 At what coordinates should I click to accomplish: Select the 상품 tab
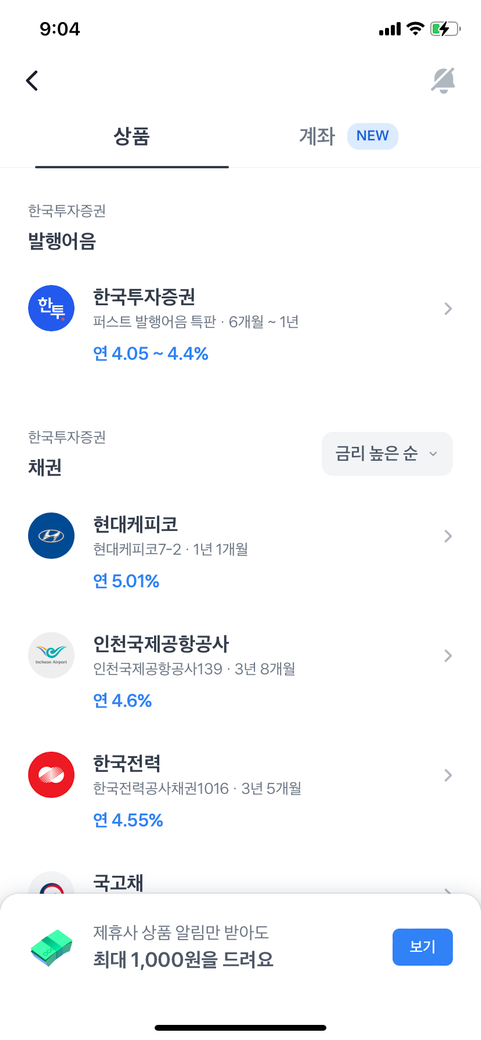click(x=131, y=137)
